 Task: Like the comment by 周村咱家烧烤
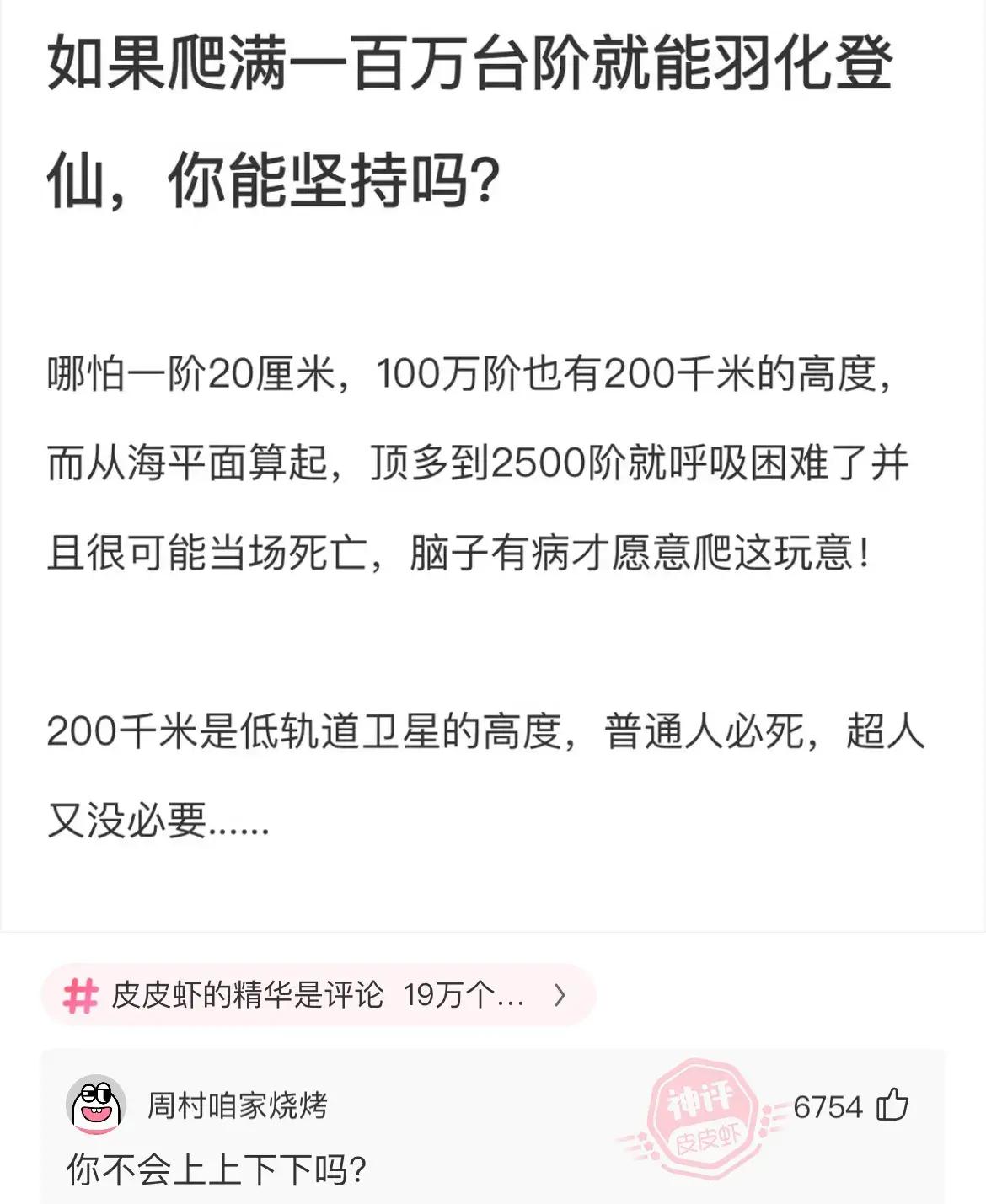pos(892,1105)
